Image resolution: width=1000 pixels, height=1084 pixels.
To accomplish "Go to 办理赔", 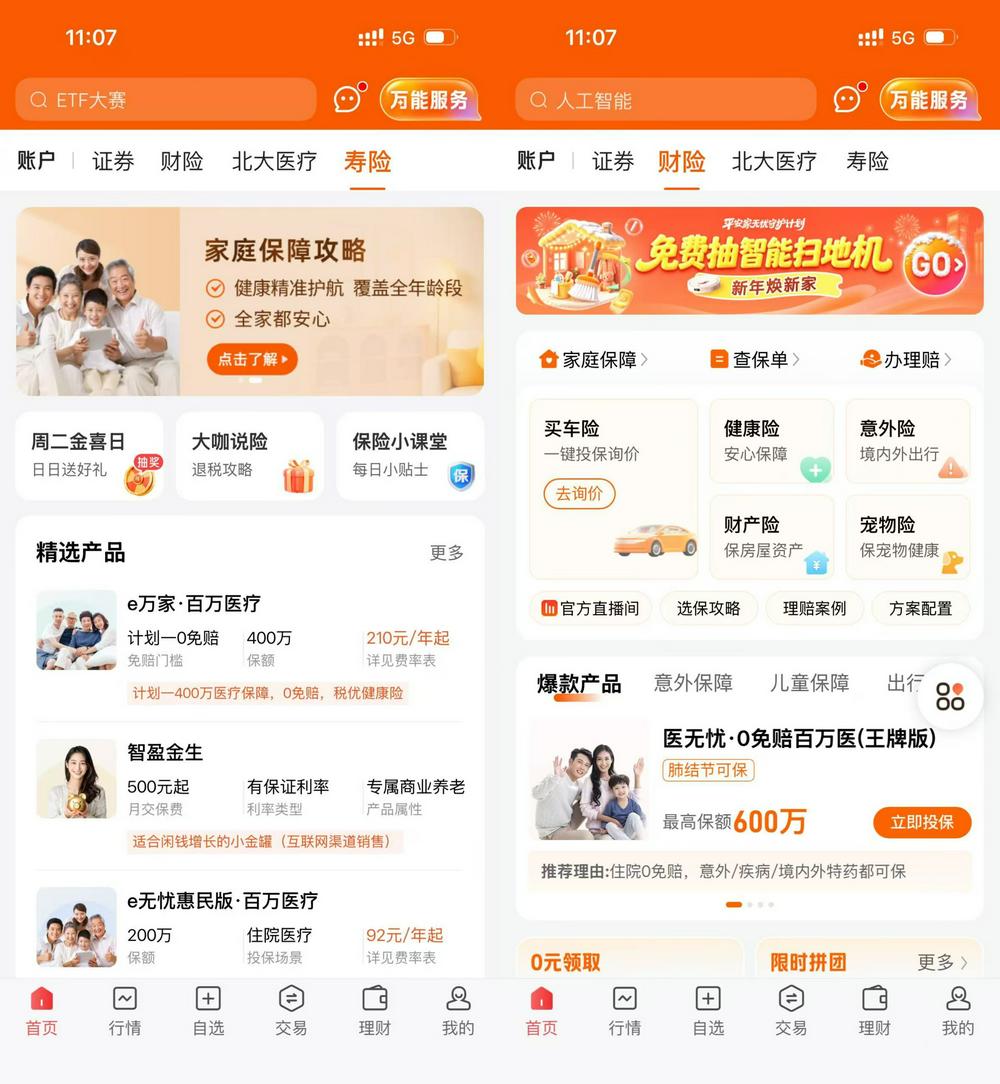I will tap(905, 359).
